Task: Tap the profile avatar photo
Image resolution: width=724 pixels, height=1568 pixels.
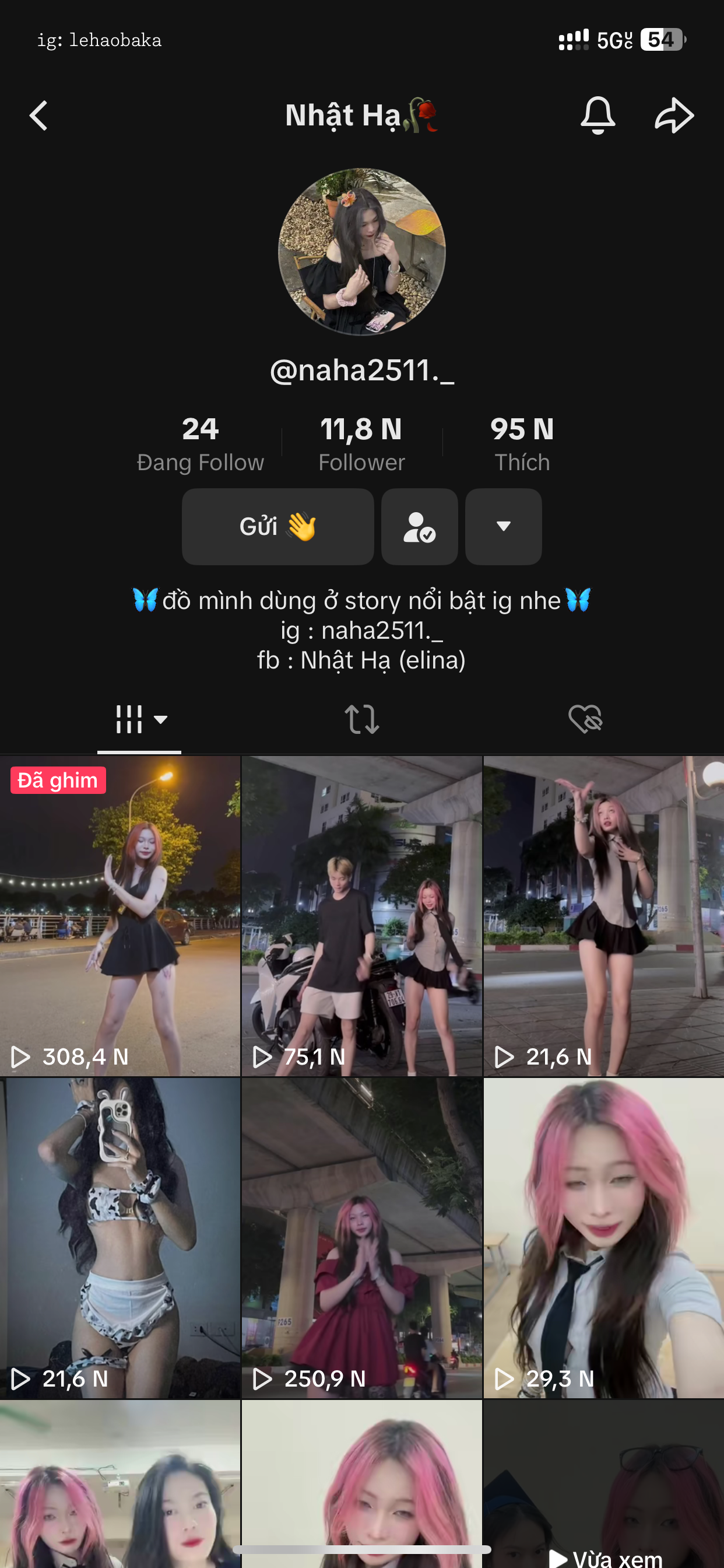Action: pyautogui.click(x=362, y=251)
